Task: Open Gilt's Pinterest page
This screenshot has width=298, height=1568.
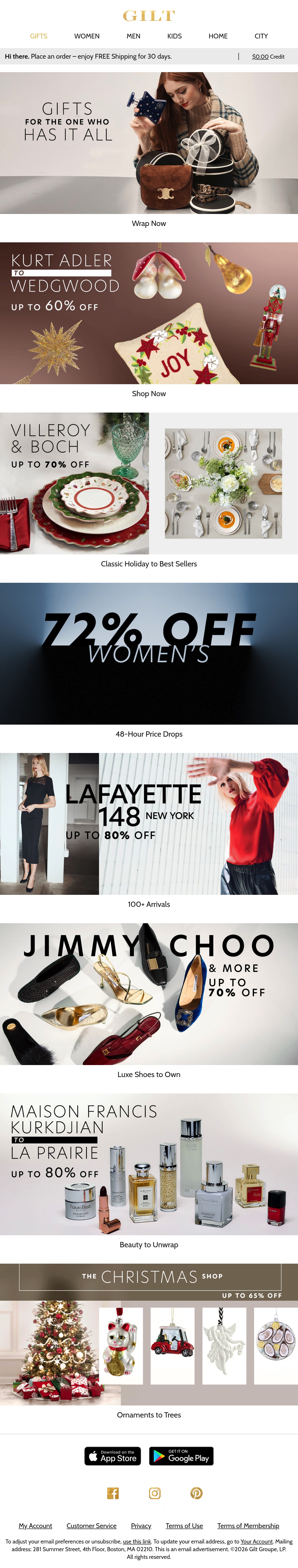Action: point(196,1493)
